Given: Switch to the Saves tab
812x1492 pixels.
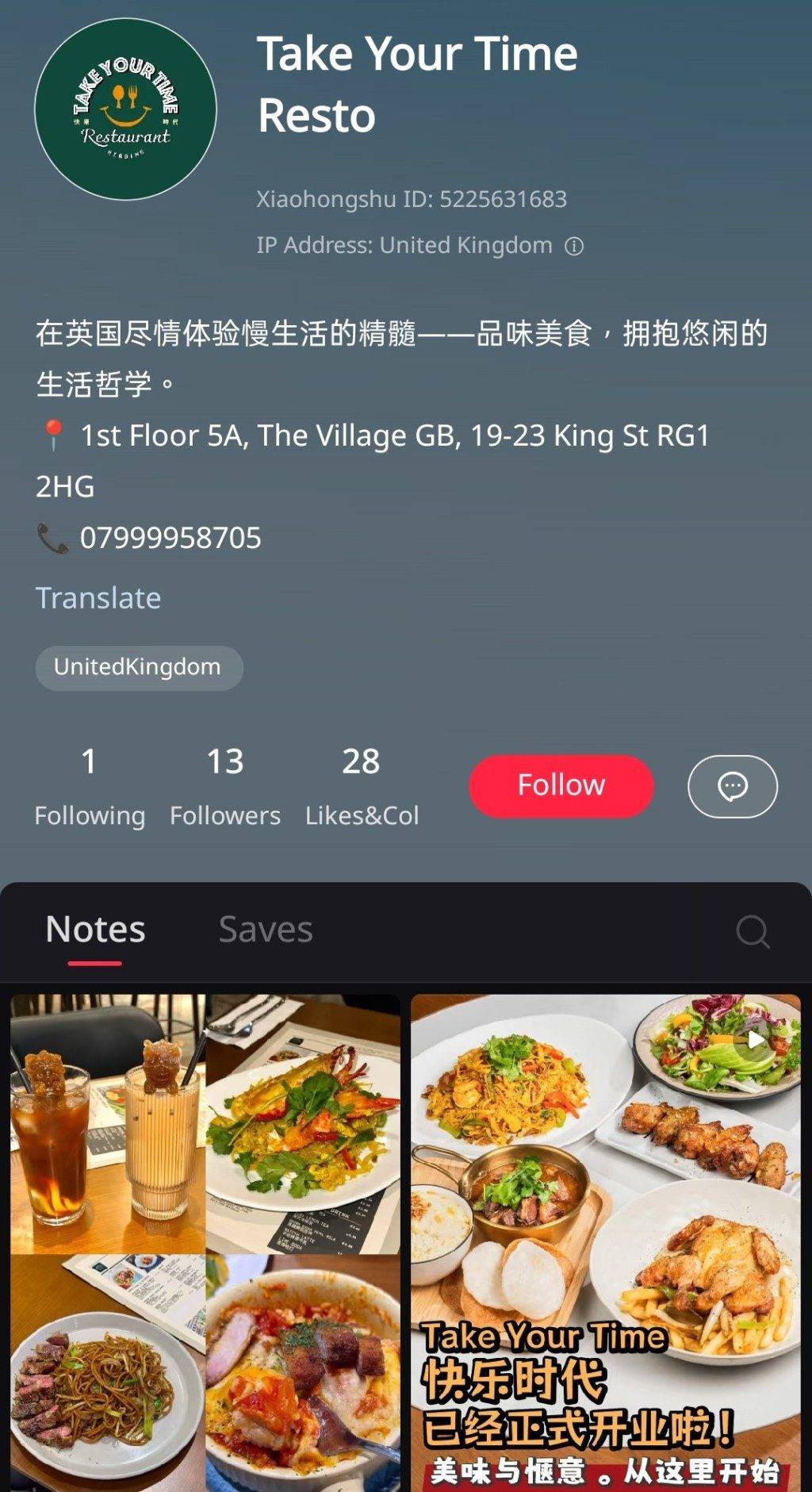Looking at the screenshot, I should pos(266,930).
